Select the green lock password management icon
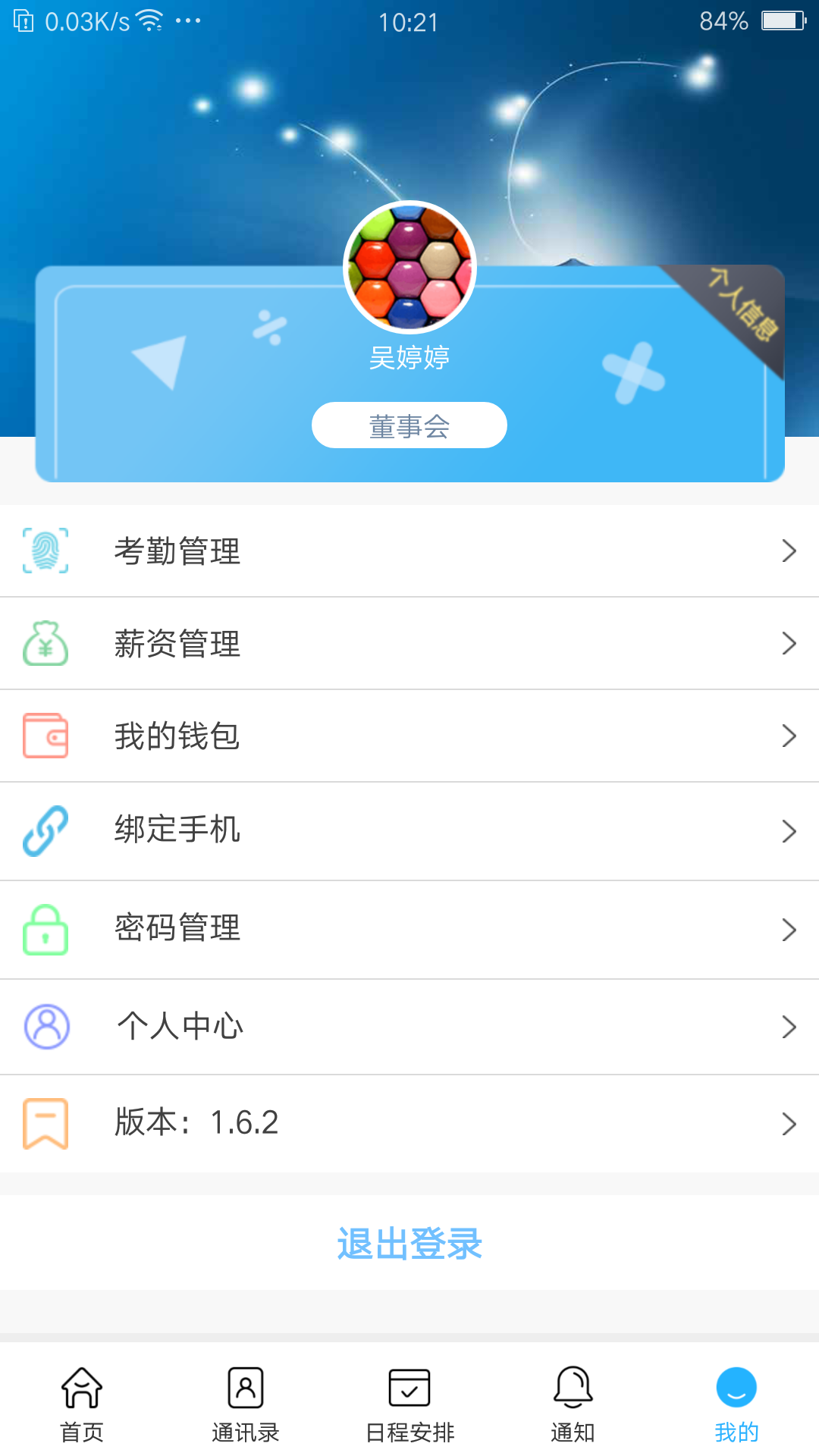The height and width of the screenshot is (1456, 819). coord(47,930)
